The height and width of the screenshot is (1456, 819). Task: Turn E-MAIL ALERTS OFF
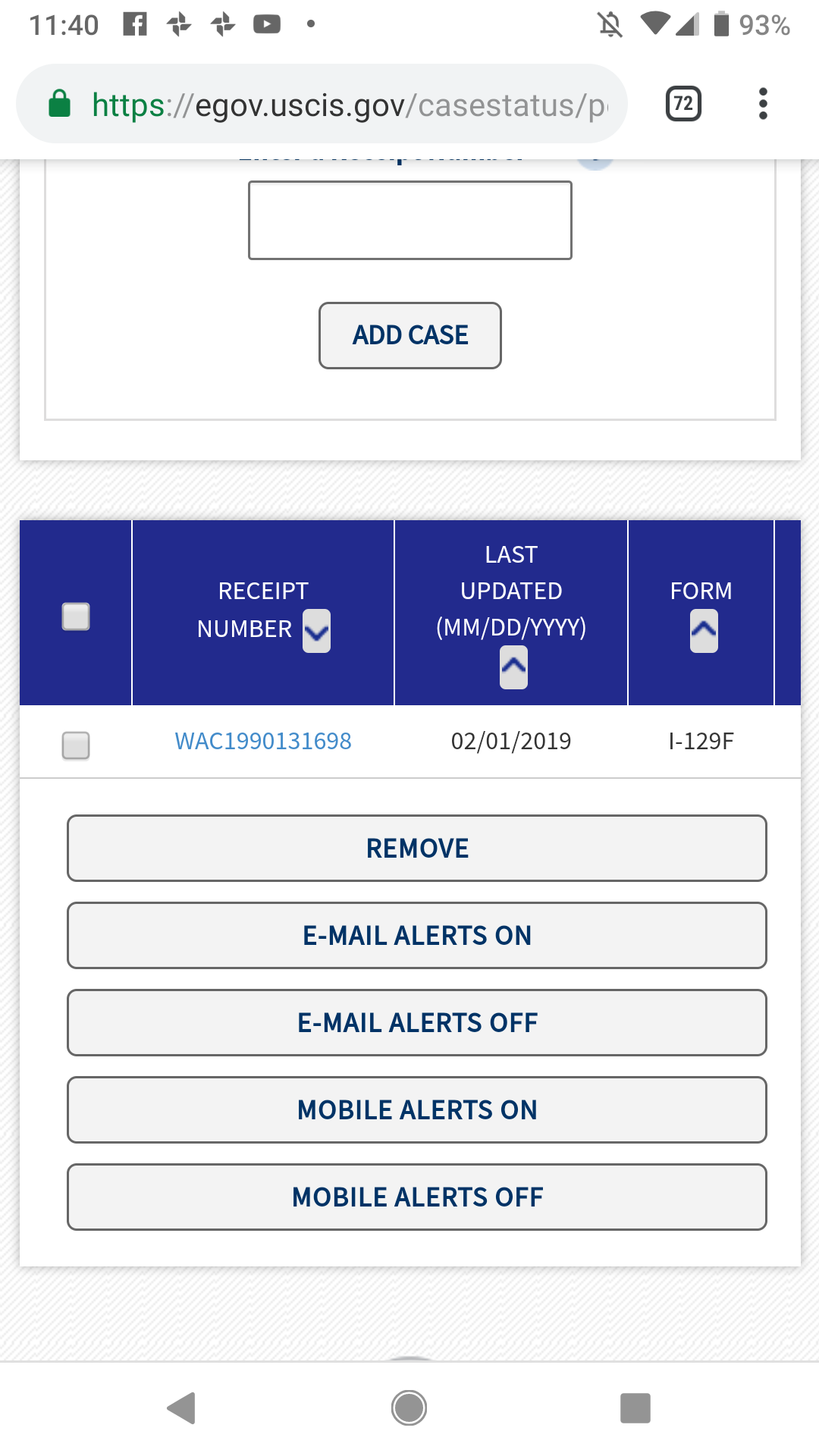tap(417, 1023)
